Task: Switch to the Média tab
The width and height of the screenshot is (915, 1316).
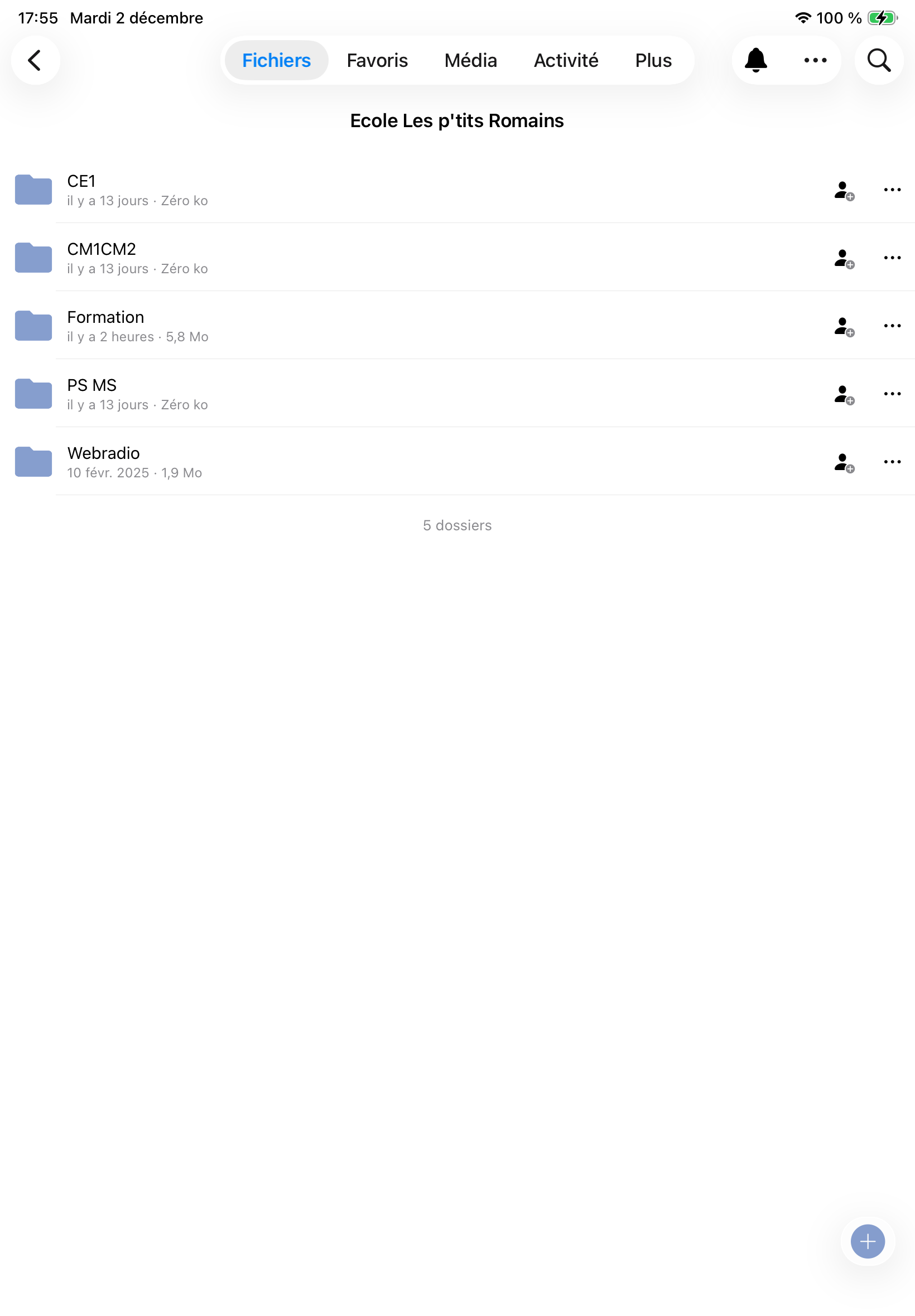Action: pyautogui.click(x=470, y=60)
